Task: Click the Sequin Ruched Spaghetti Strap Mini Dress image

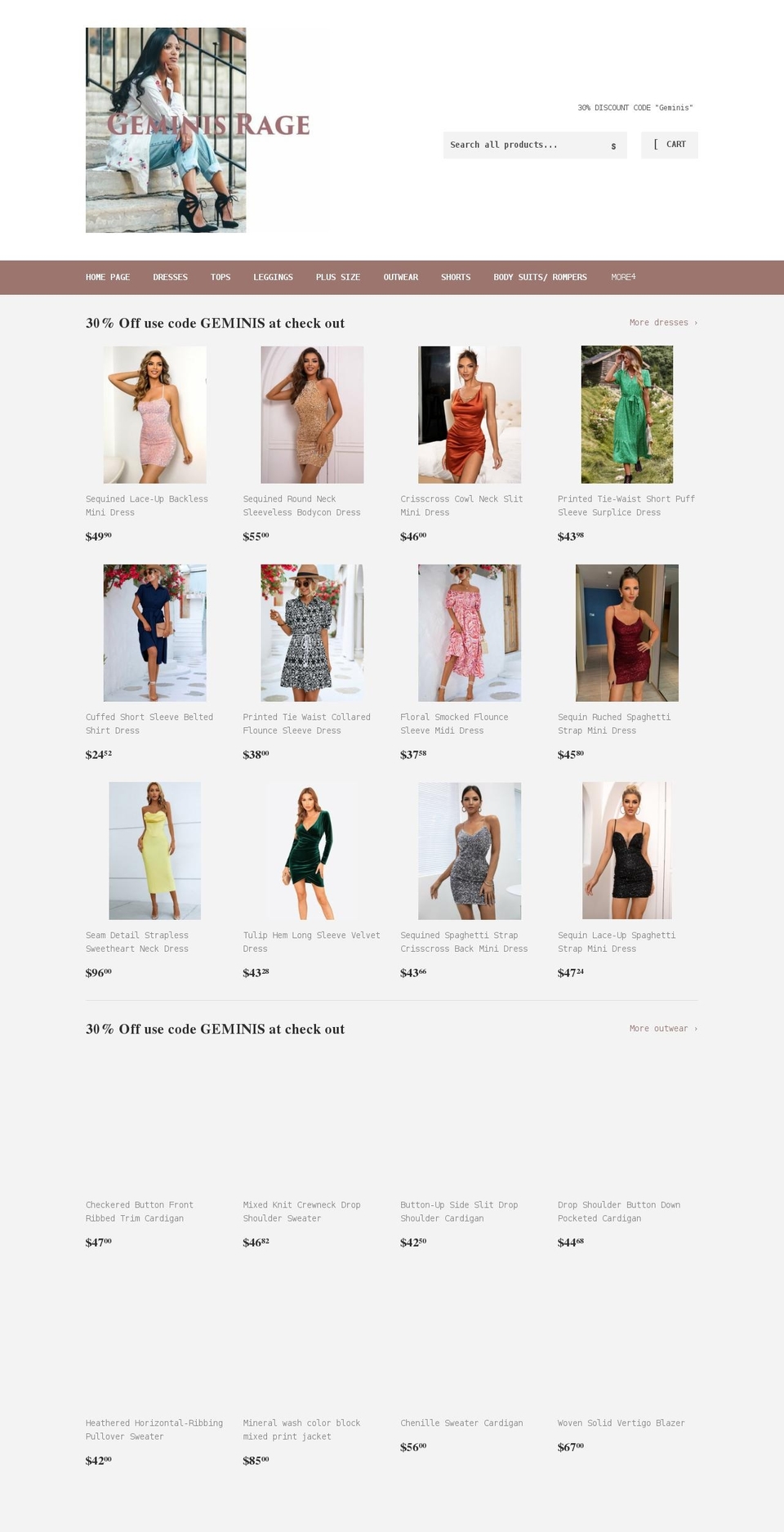Action: coord(627,632)
